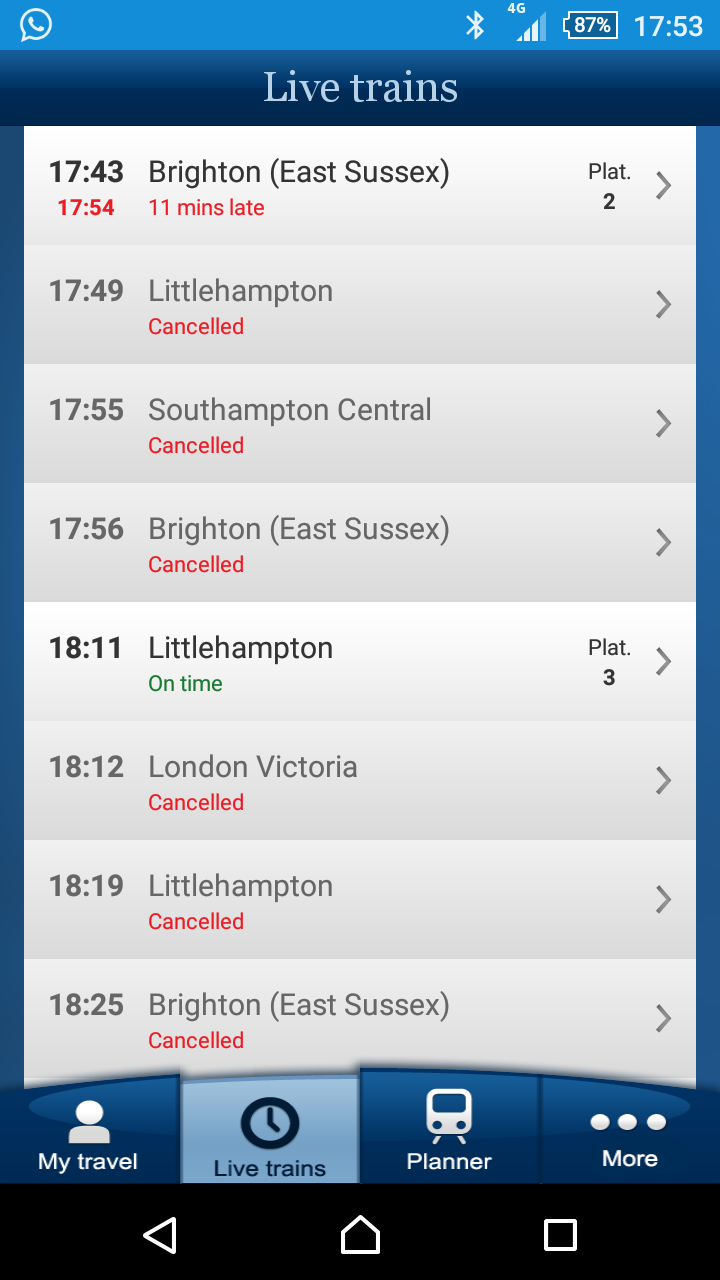Tap the system back button
This screenshot has height=1280, width=720.
click(x=160, y=1235)
